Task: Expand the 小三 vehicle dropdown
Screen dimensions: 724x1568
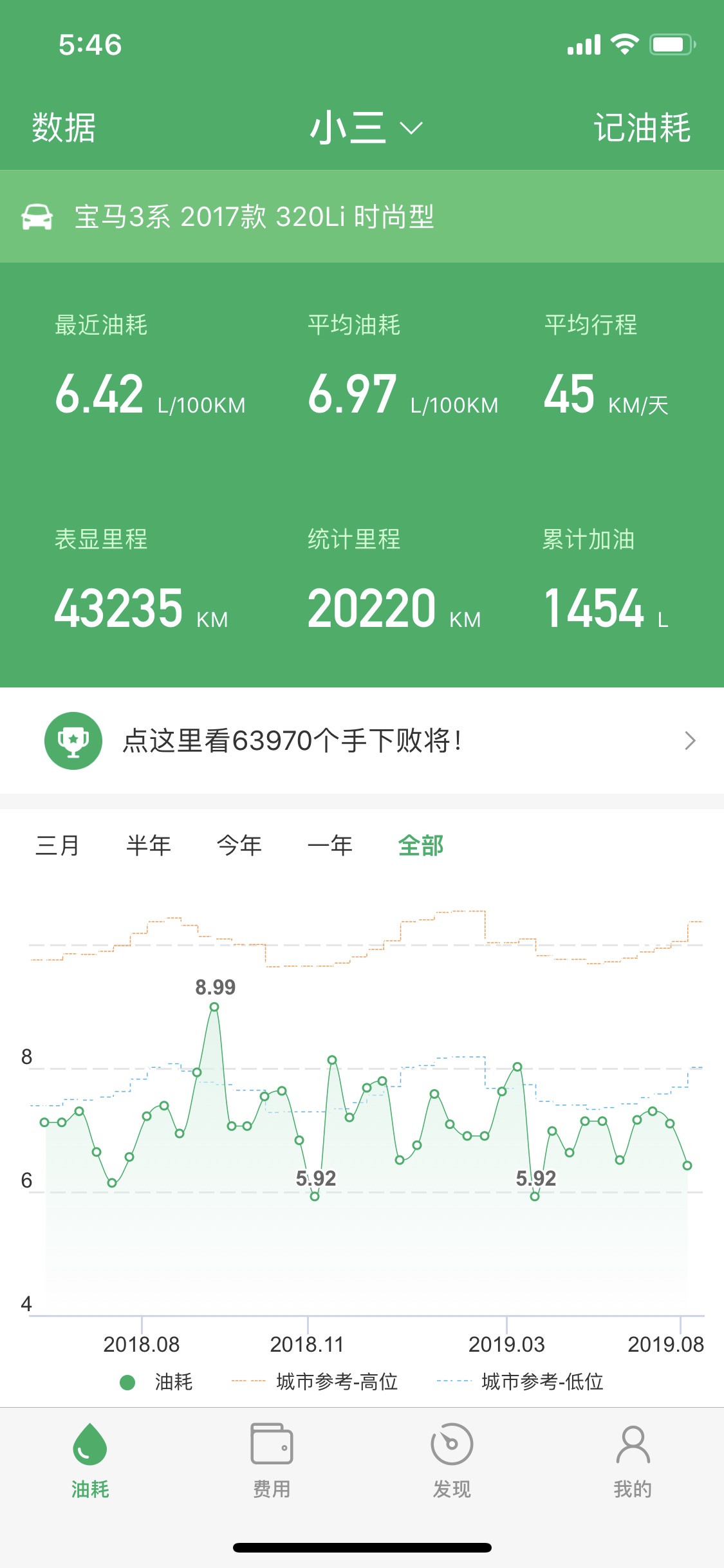Action: (x=366, y=127)
